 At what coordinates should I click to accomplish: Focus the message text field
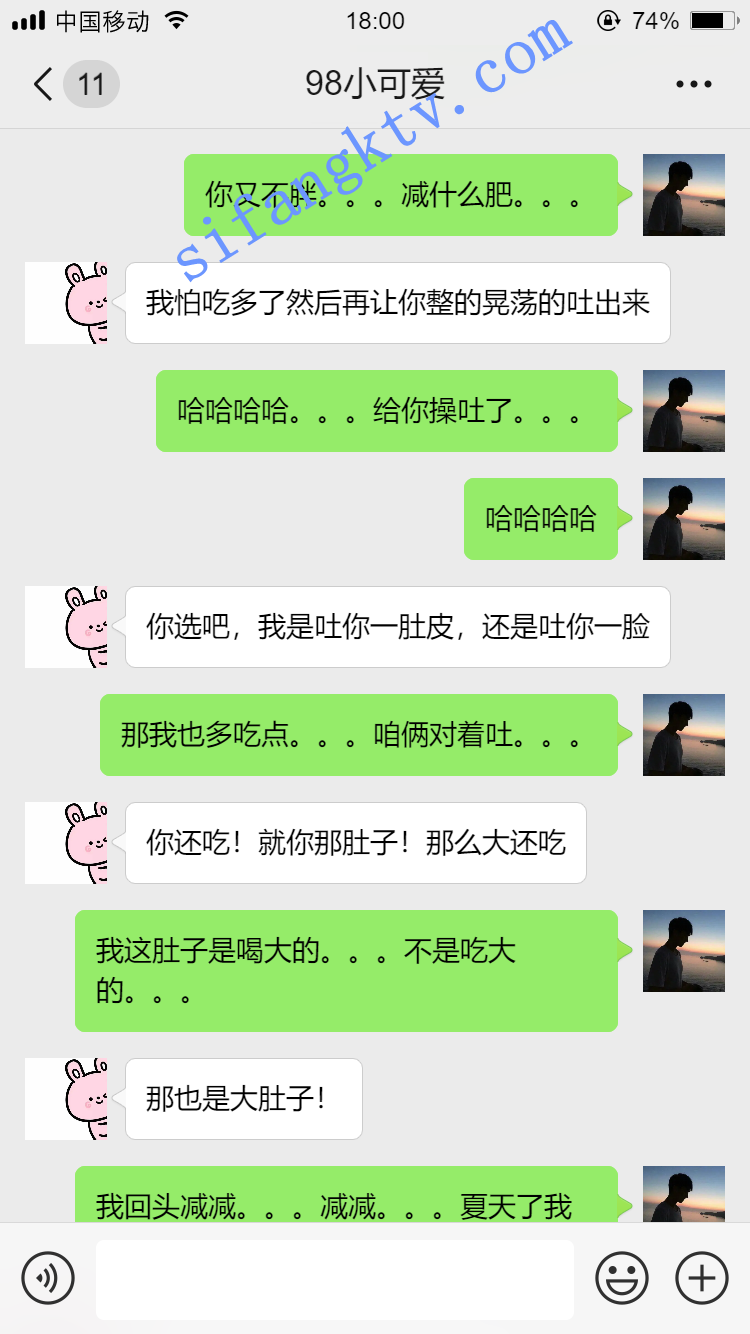[x=334, y=1279]
